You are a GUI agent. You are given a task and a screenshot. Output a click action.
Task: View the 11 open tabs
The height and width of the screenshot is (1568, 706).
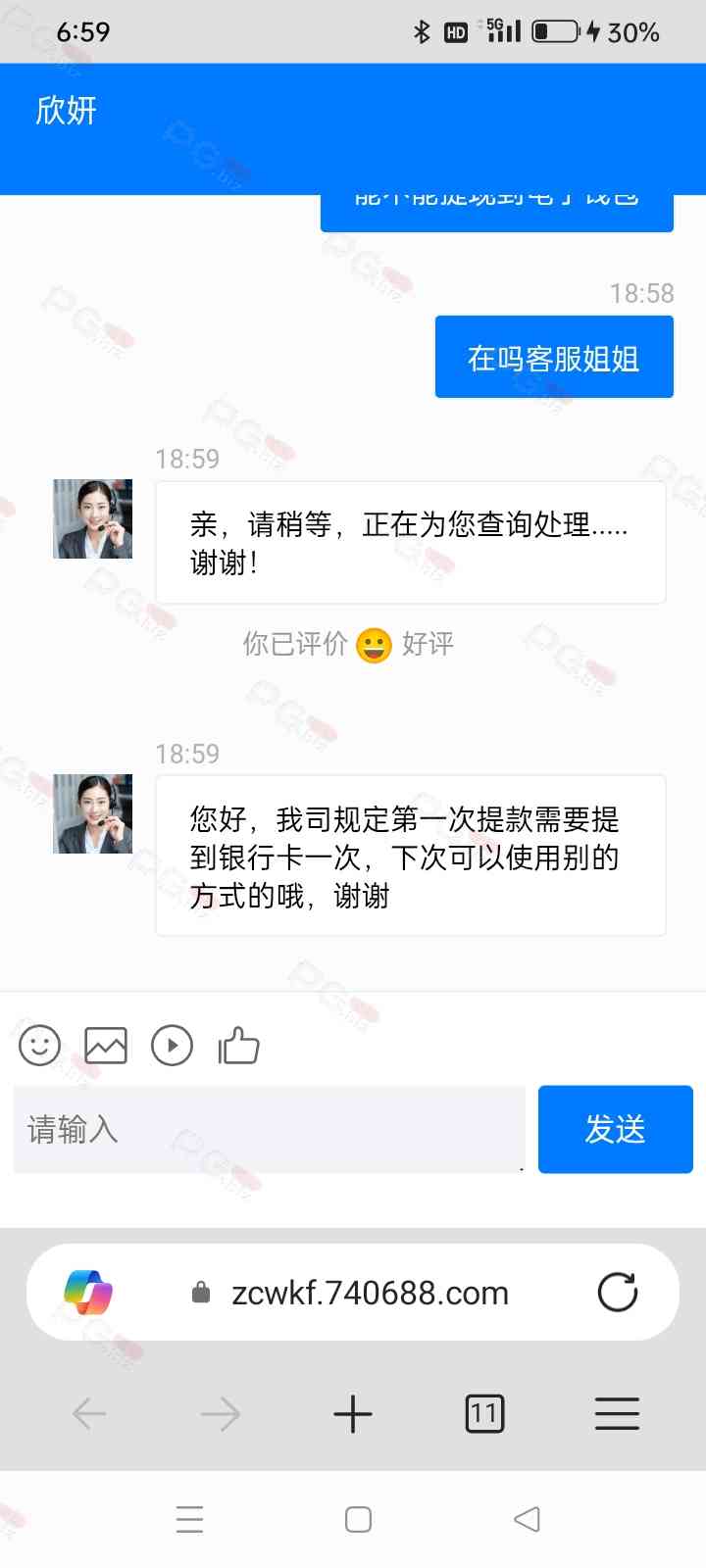(484, 1414)
